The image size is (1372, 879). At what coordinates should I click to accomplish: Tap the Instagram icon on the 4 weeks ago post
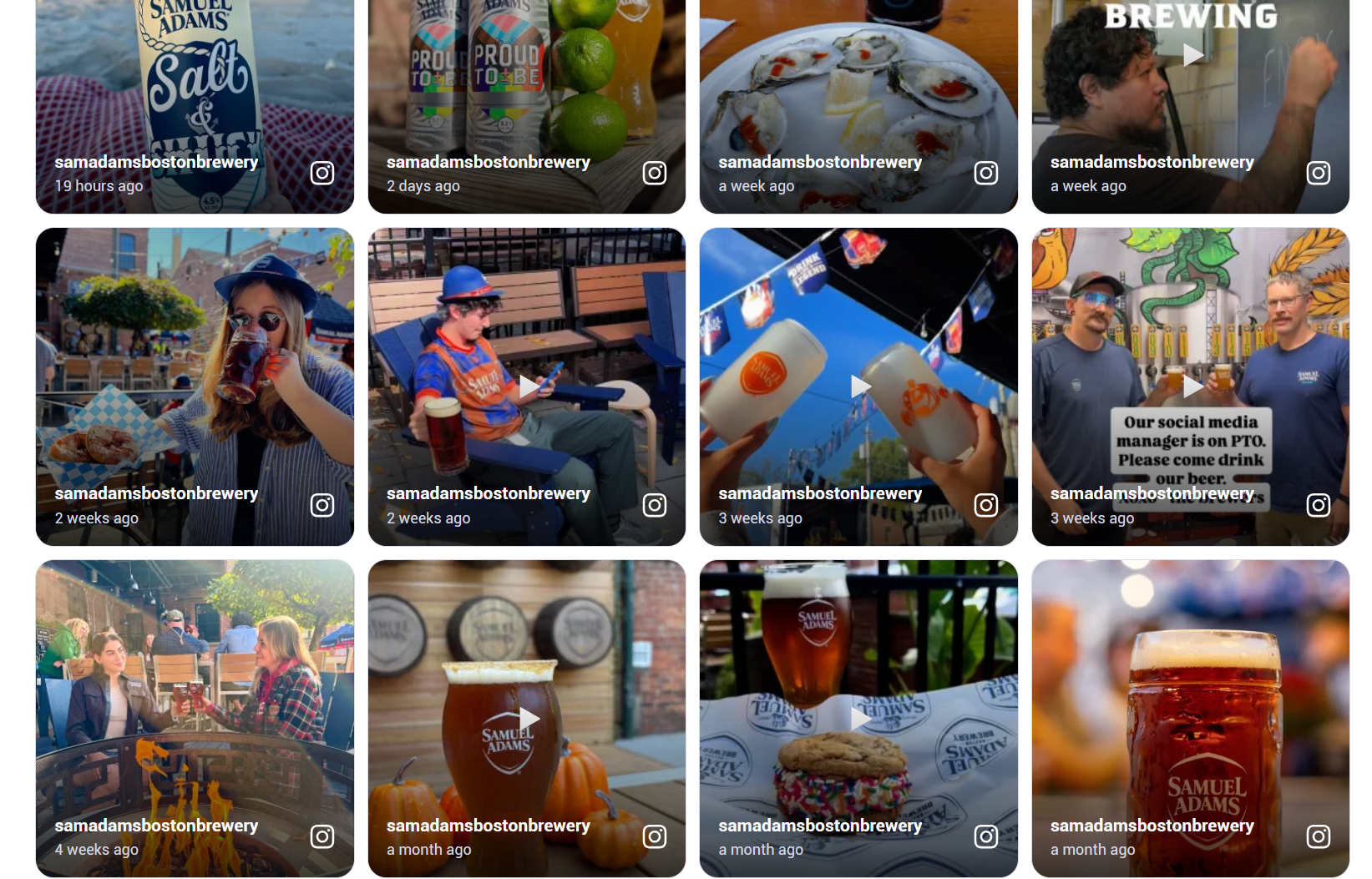322,836
